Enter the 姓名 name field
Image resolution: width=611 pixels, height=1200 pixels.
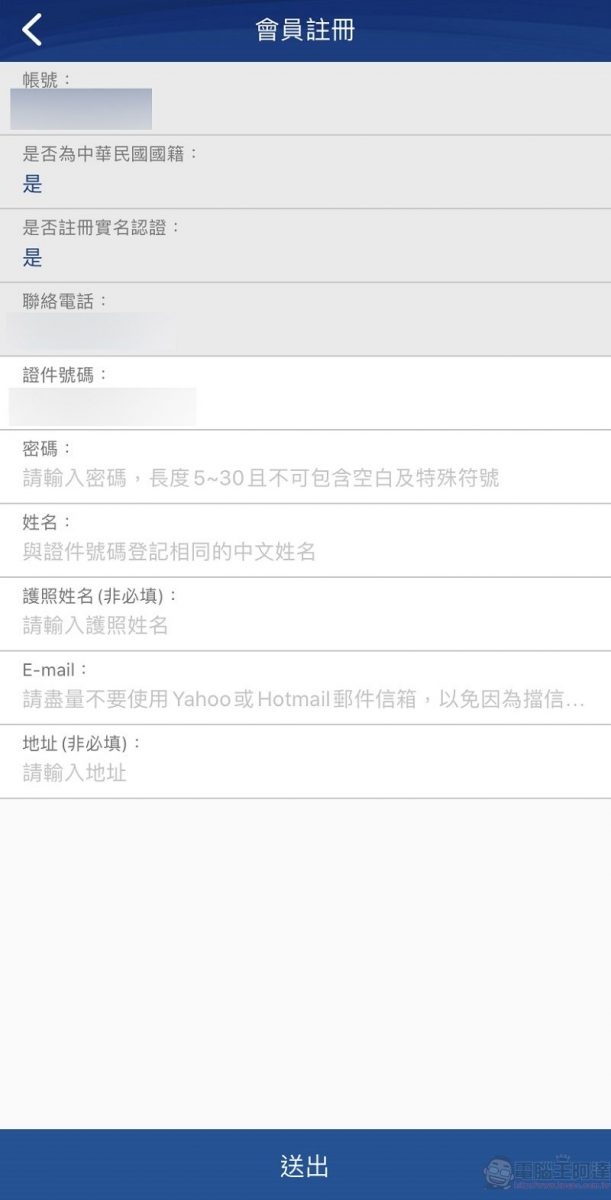(300, 552)
